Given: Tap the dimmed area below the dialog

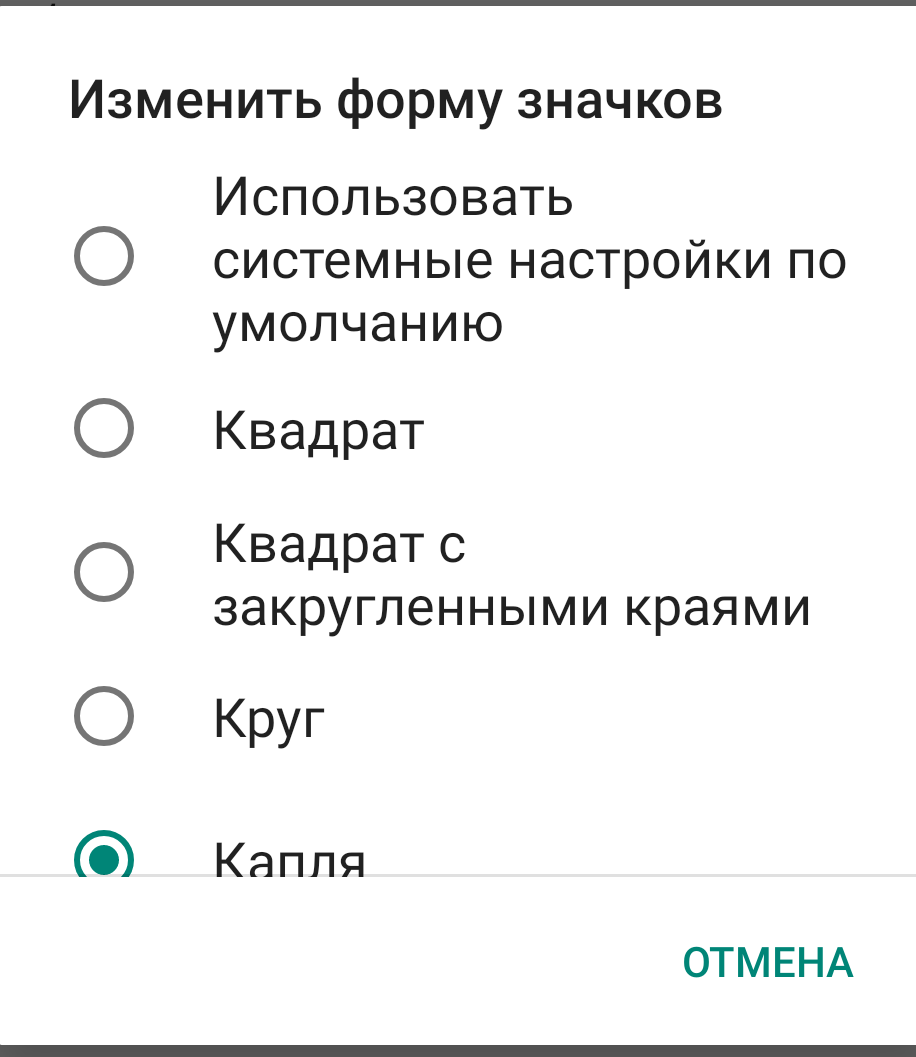Looking at the screenshot, I should coord(458,1048).
